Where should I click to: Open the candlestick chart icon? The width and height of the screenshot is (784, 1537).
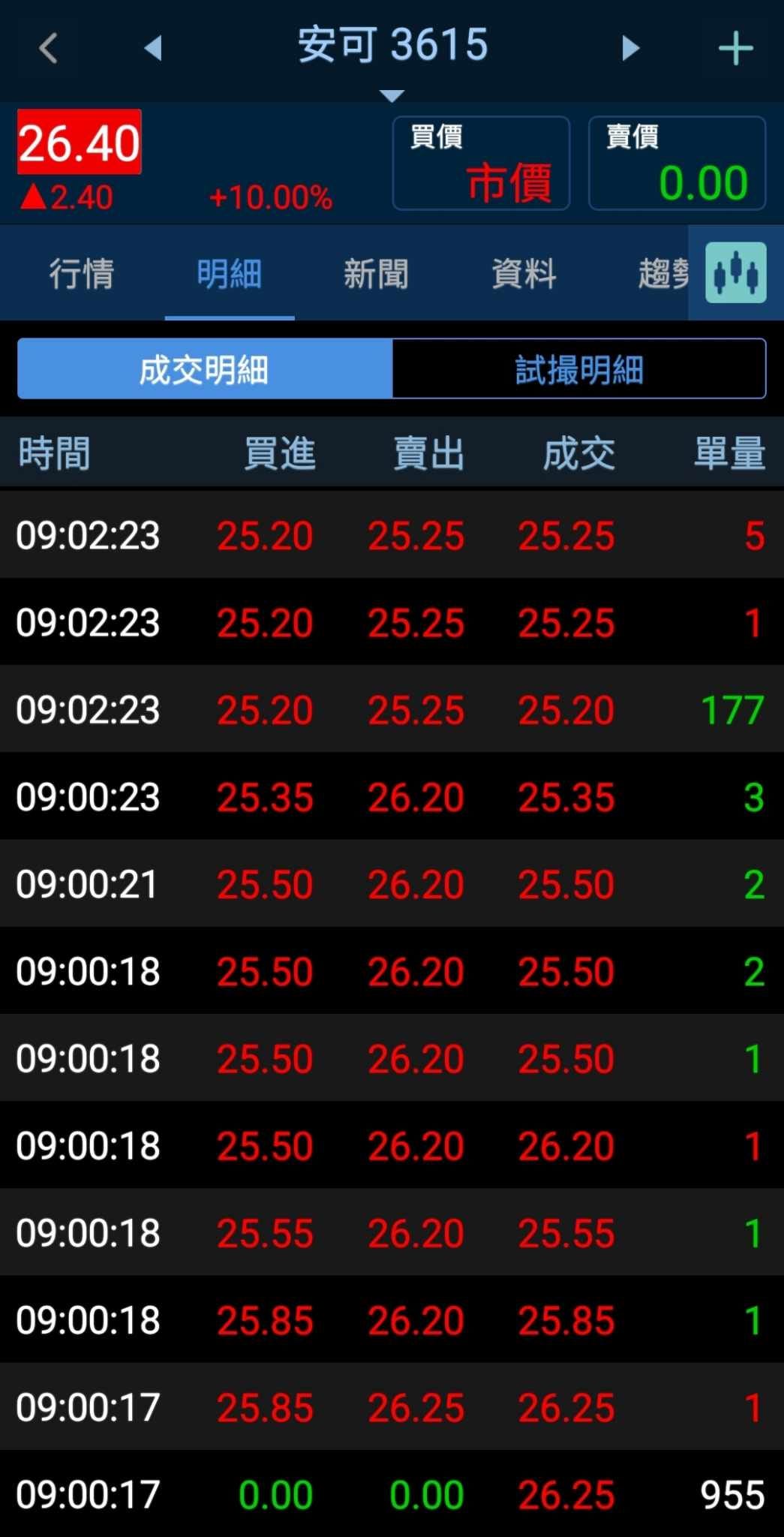(736, 272)
